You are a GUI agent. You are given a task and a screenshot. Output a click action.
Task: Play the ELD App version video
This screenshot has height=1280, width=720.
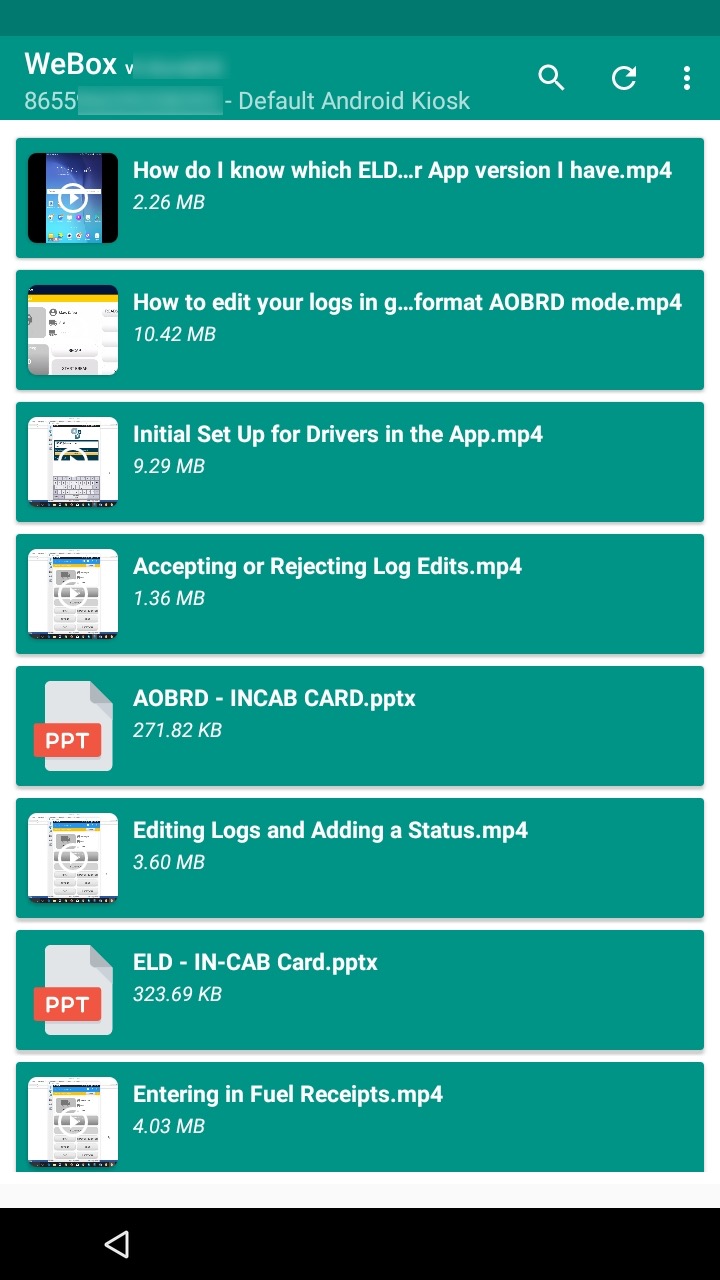(360, 198)
